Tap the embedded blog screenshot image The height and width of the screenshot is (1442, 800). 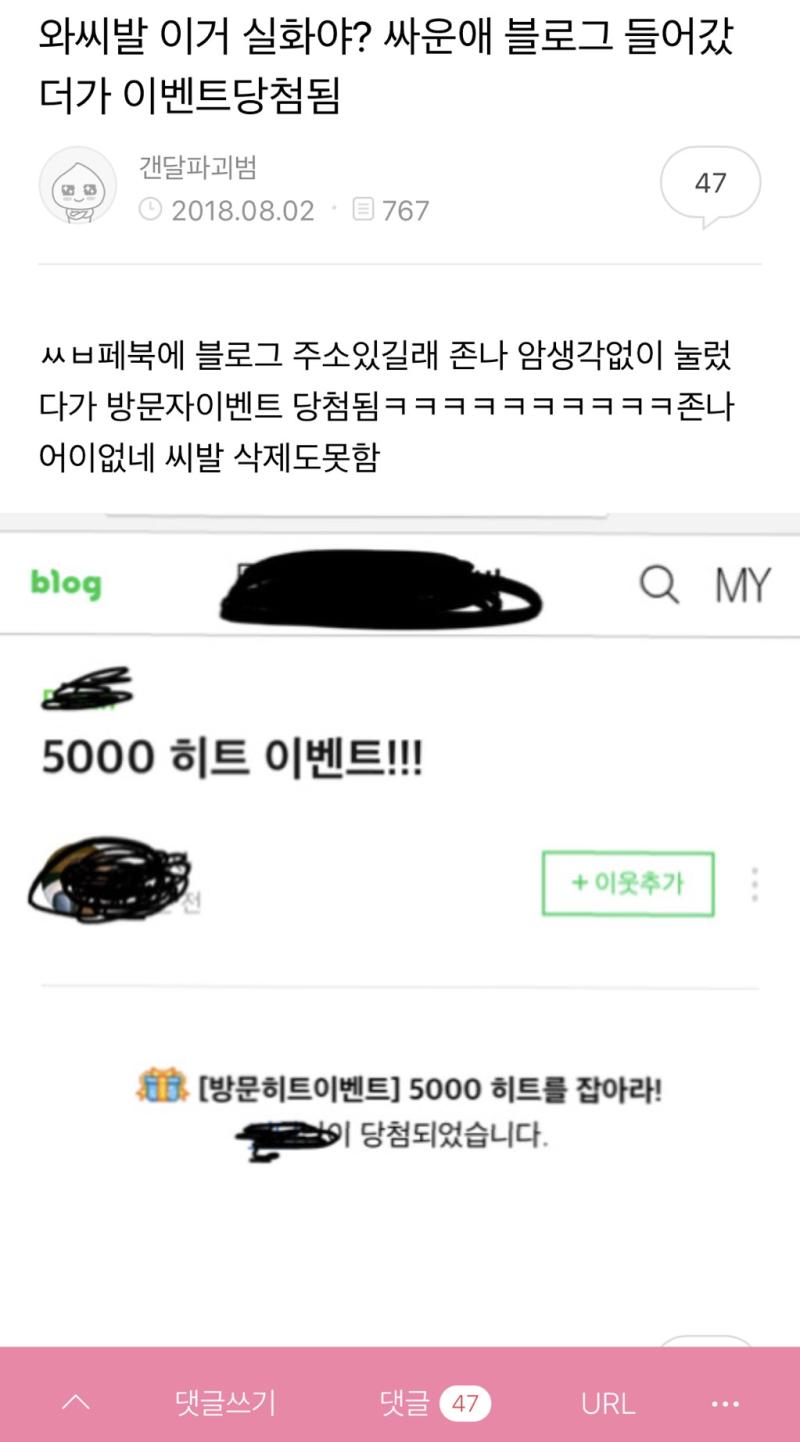400,930
